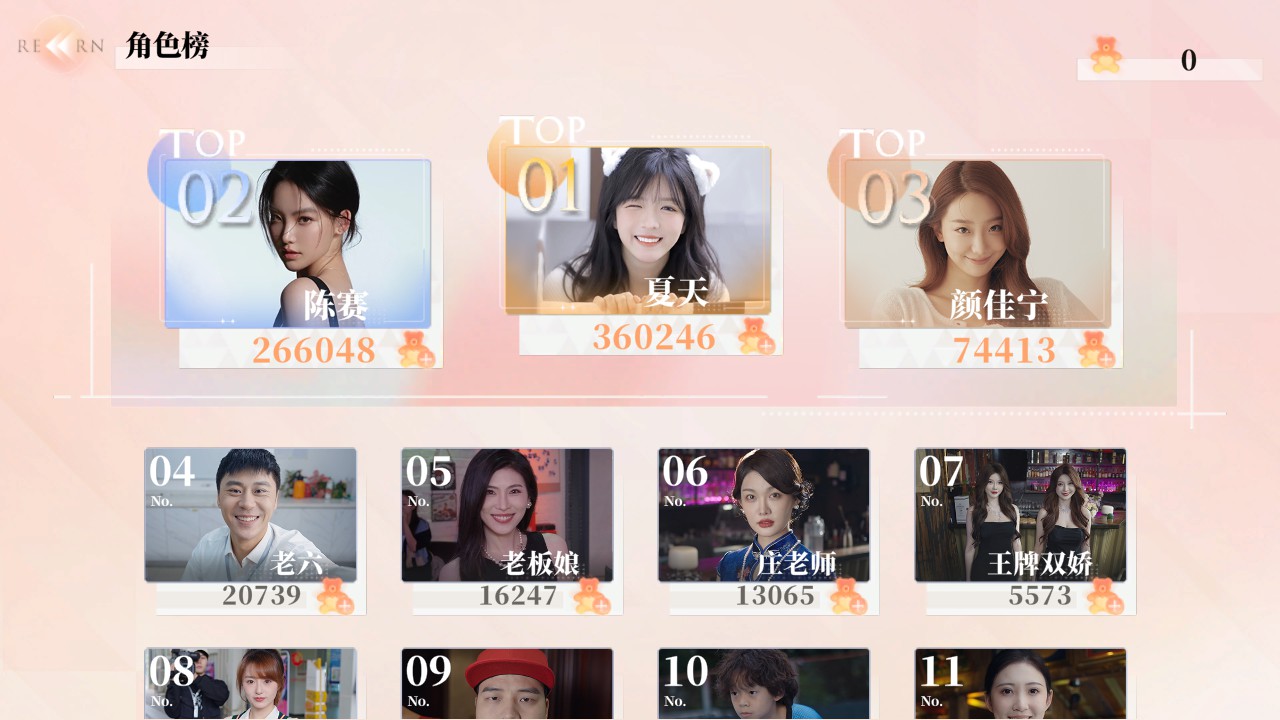This screenshot has height=720, width=1280.
Task: Open the No. 10 character card
Action: 764,685
